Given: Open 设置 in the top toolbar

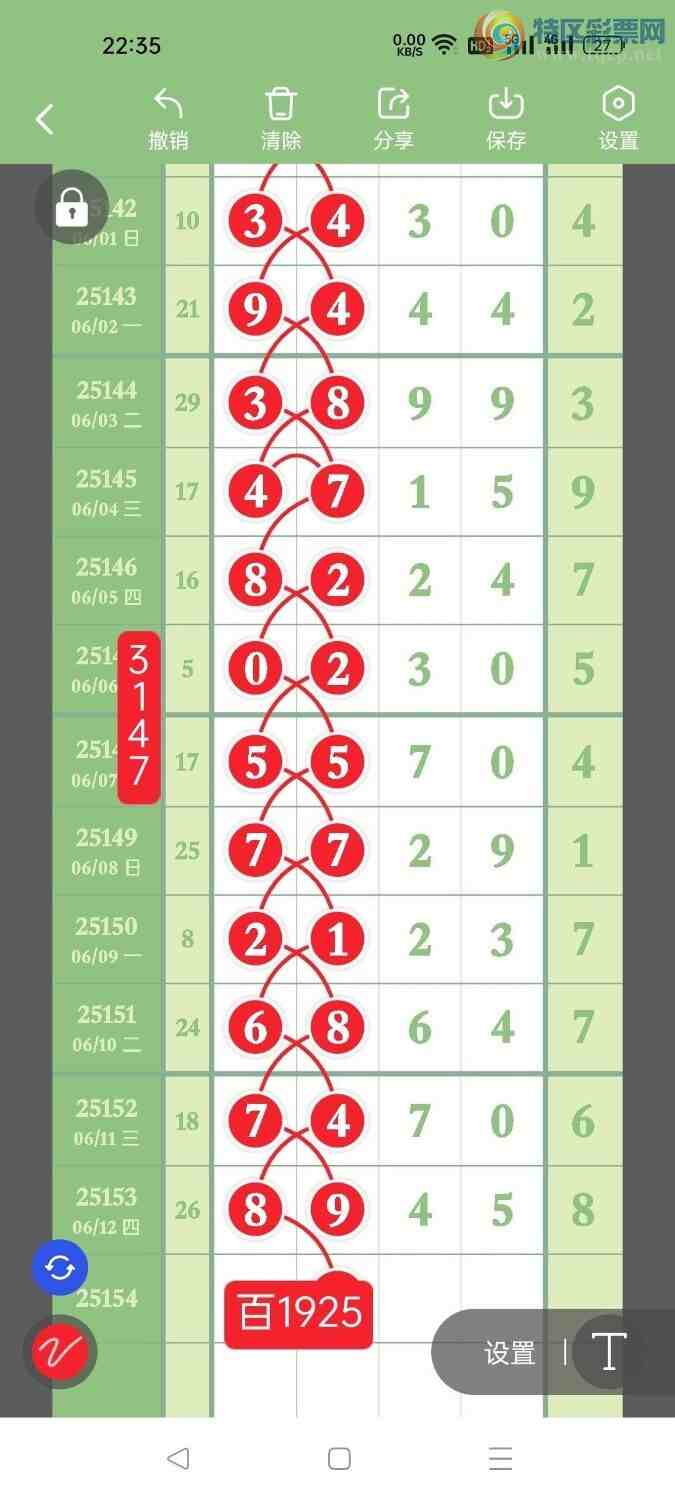Looking at the screenshot, I should (618, 119).
